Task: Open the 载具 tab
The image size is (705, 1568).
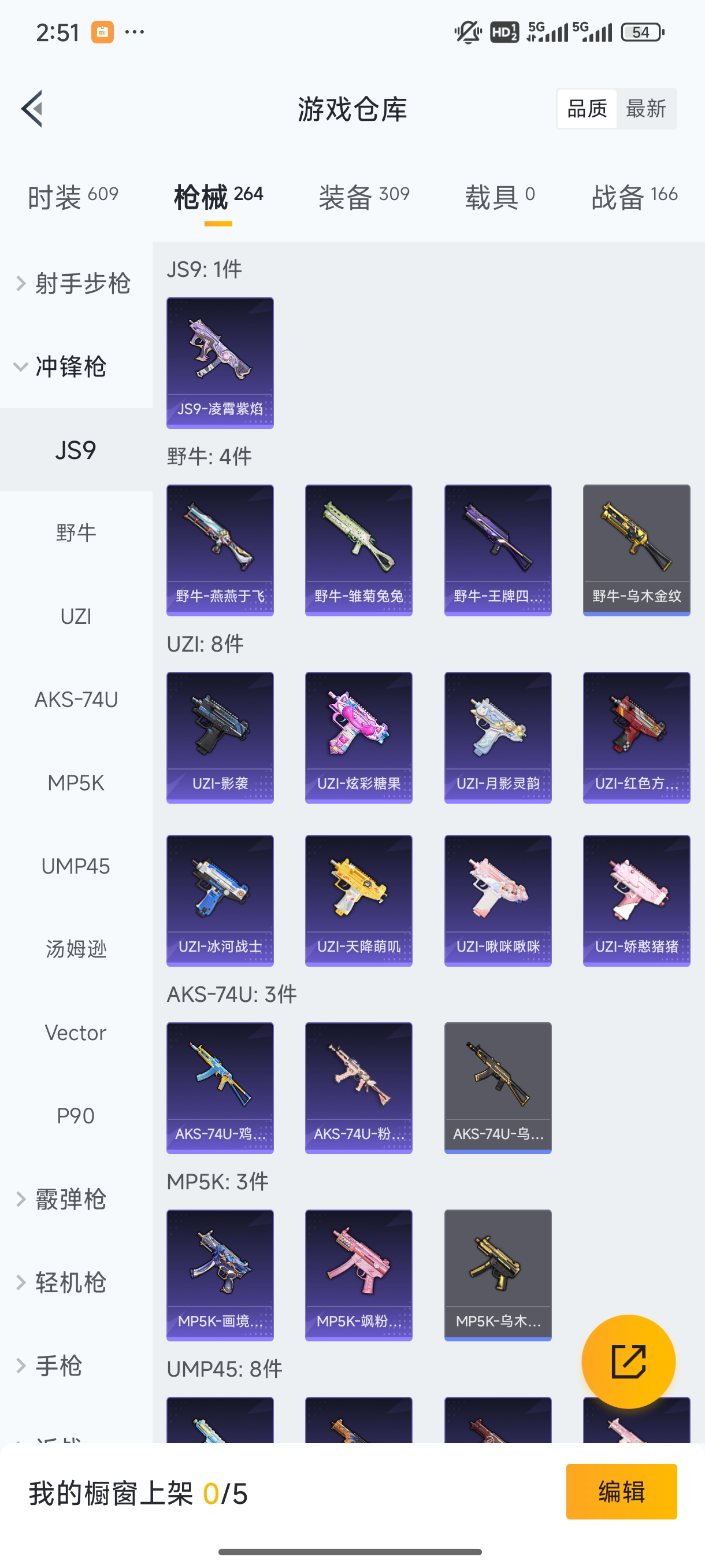Action: [499, 197]
